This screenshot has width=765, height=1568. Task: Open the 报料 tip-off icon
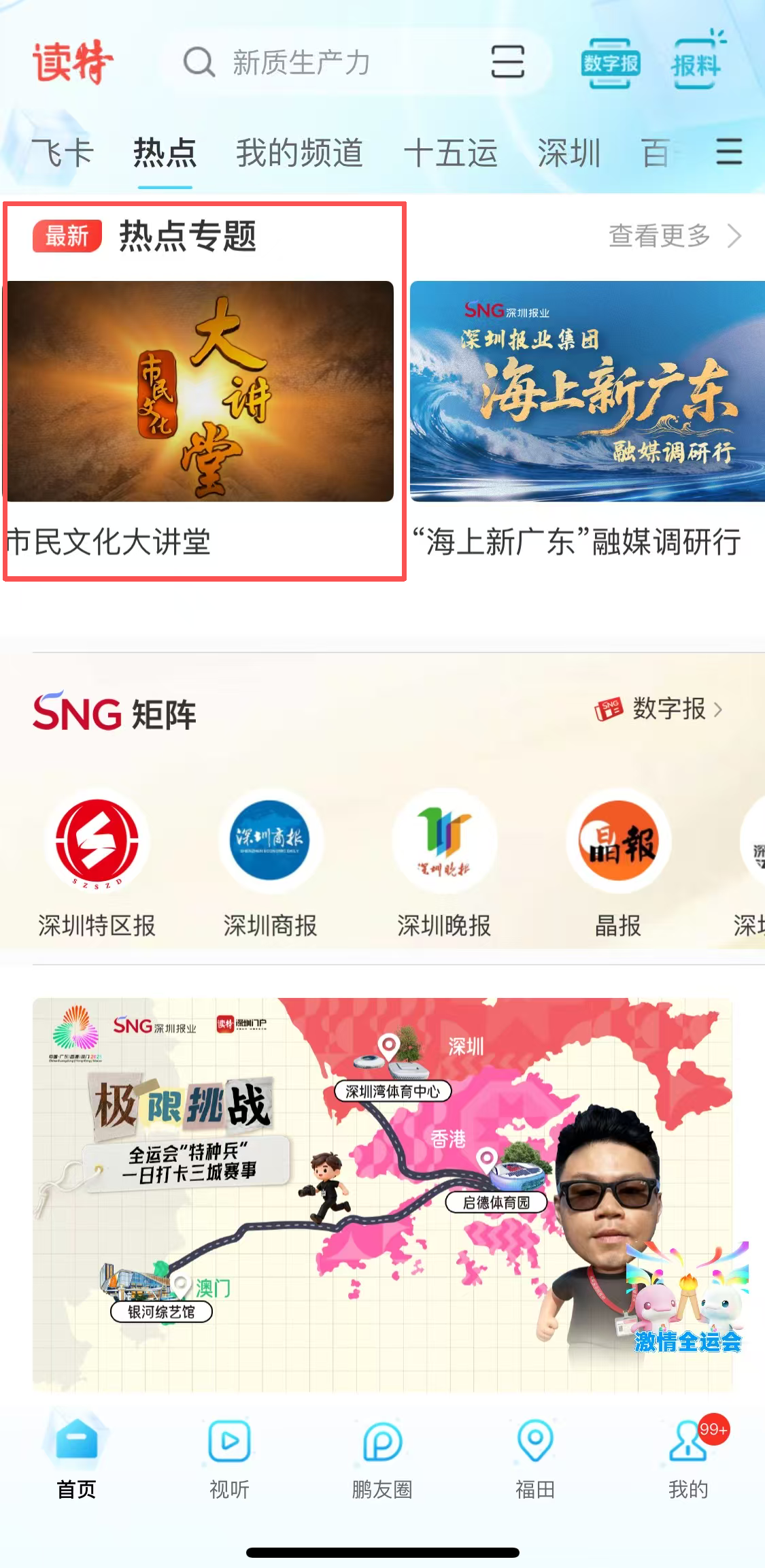click(x=696, y=64)
